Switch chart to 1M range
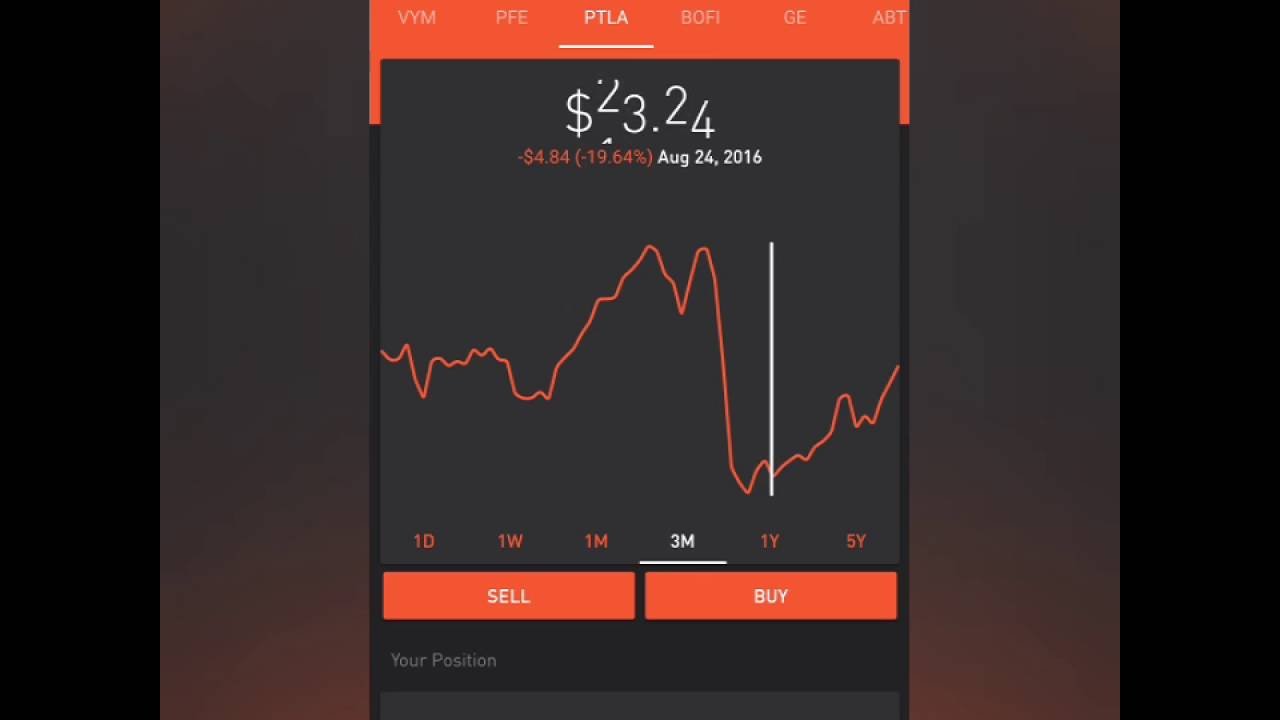The height and width of the screenshot is (720, 1280). pyautogui.click(x=596, y=541)
